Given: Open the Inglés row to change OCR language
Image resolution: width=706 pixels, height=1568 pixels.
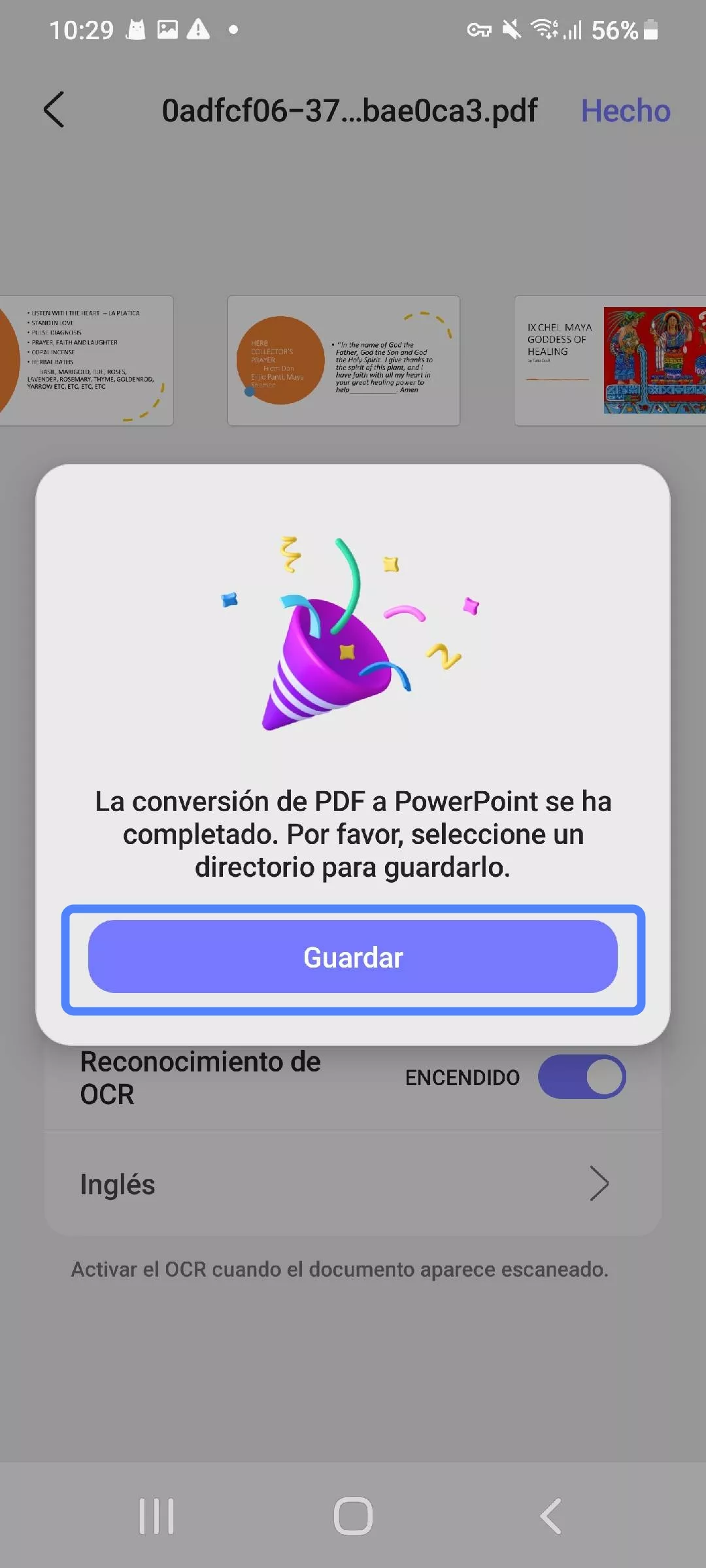Looking at the screenshot, I should (261, 1183).
